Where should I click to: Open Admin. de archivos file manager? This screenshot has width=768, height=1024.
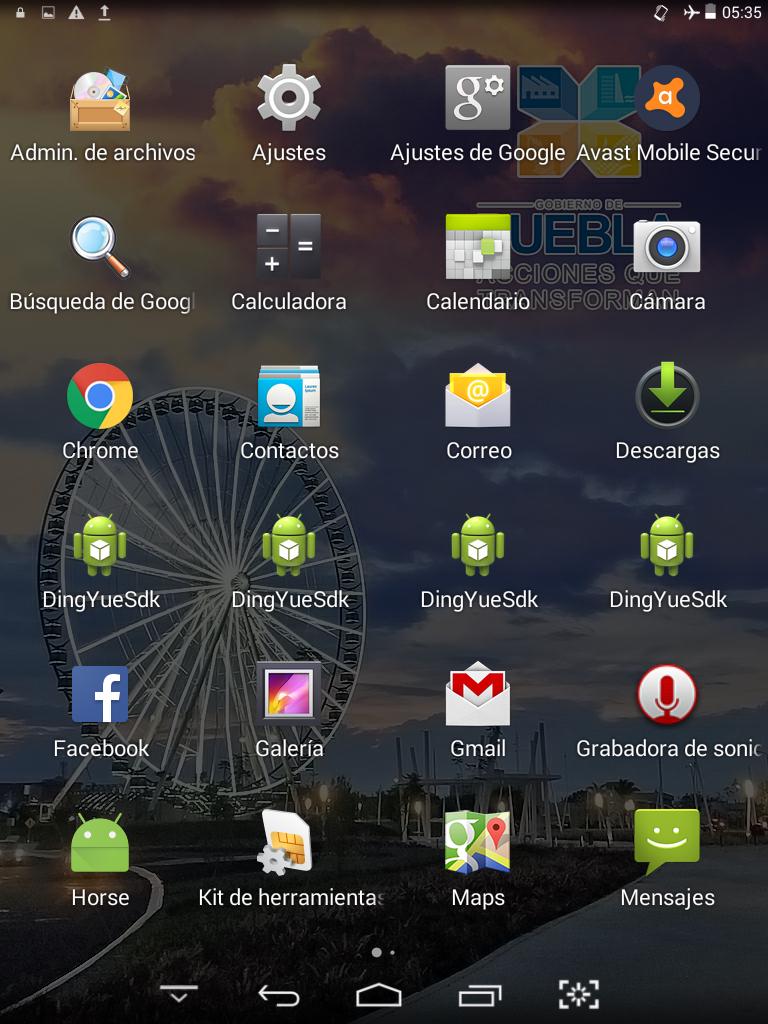click(x=100, y=100)
